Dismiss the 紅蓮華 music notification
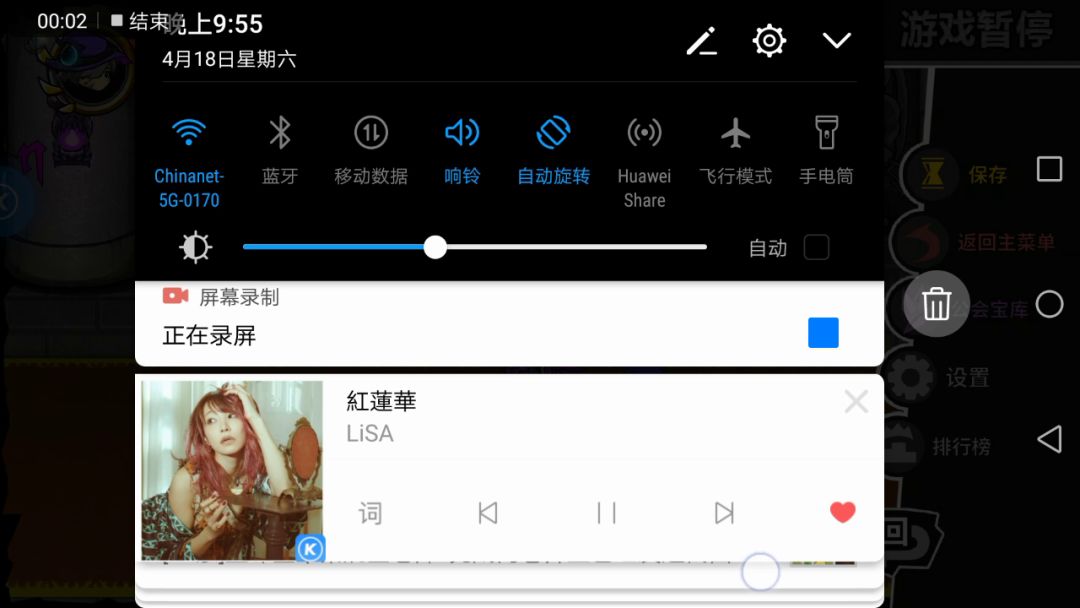 [x=856, y=402]
